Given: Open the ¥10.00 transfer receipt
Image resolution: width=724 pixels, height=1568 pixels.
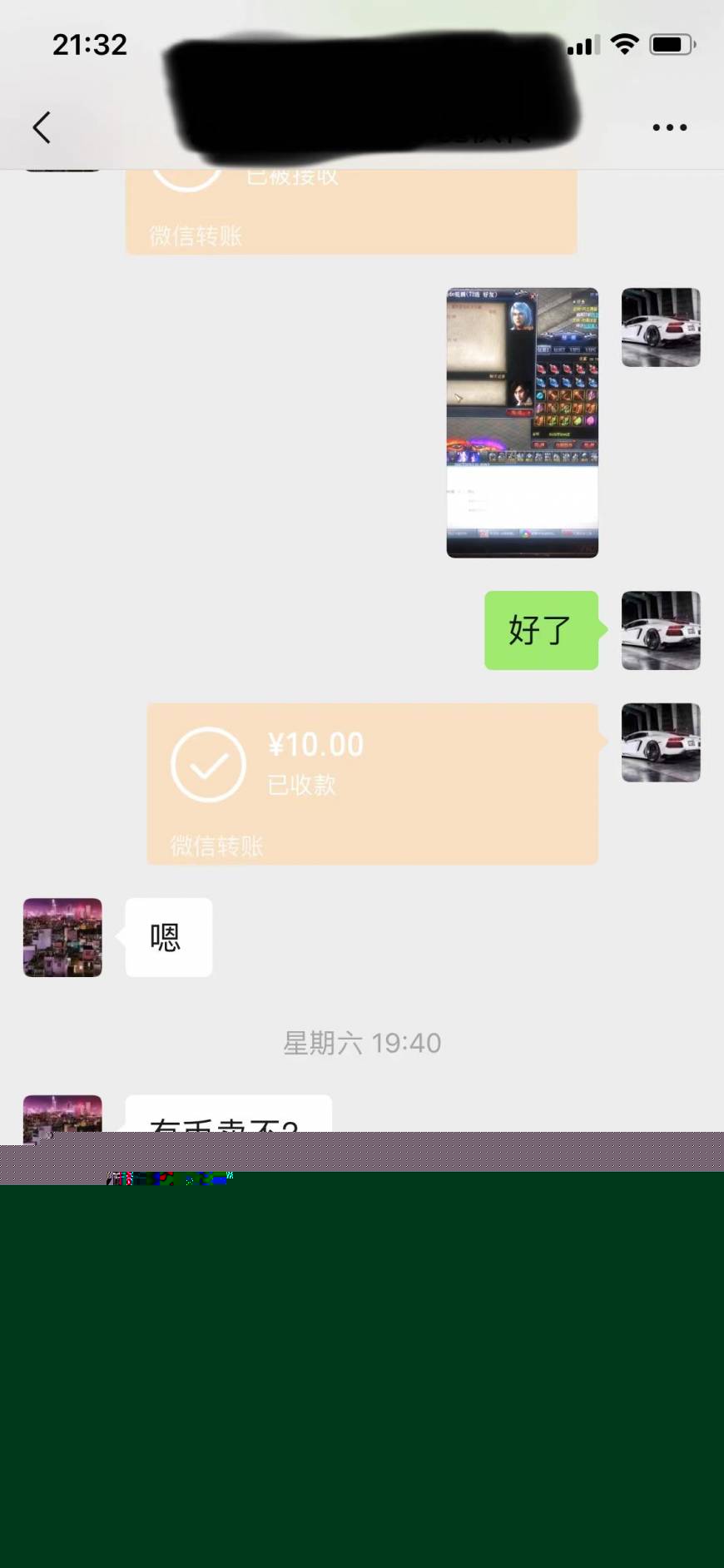Looking at the screenshot, I should click(372, 782).
